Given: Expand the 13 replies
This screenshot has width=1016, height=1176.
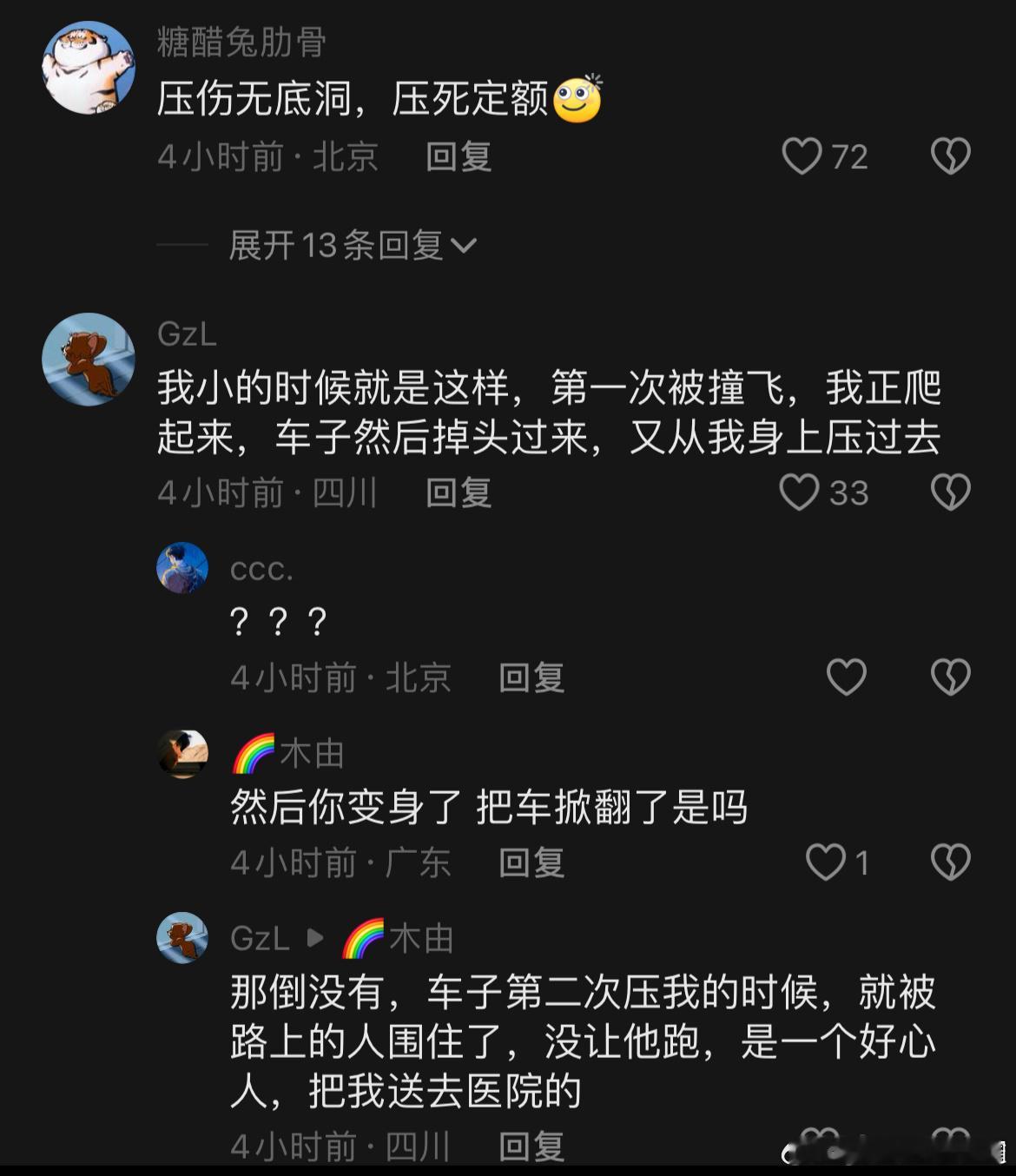Looking at the screenshot, I should pos(352,246).
